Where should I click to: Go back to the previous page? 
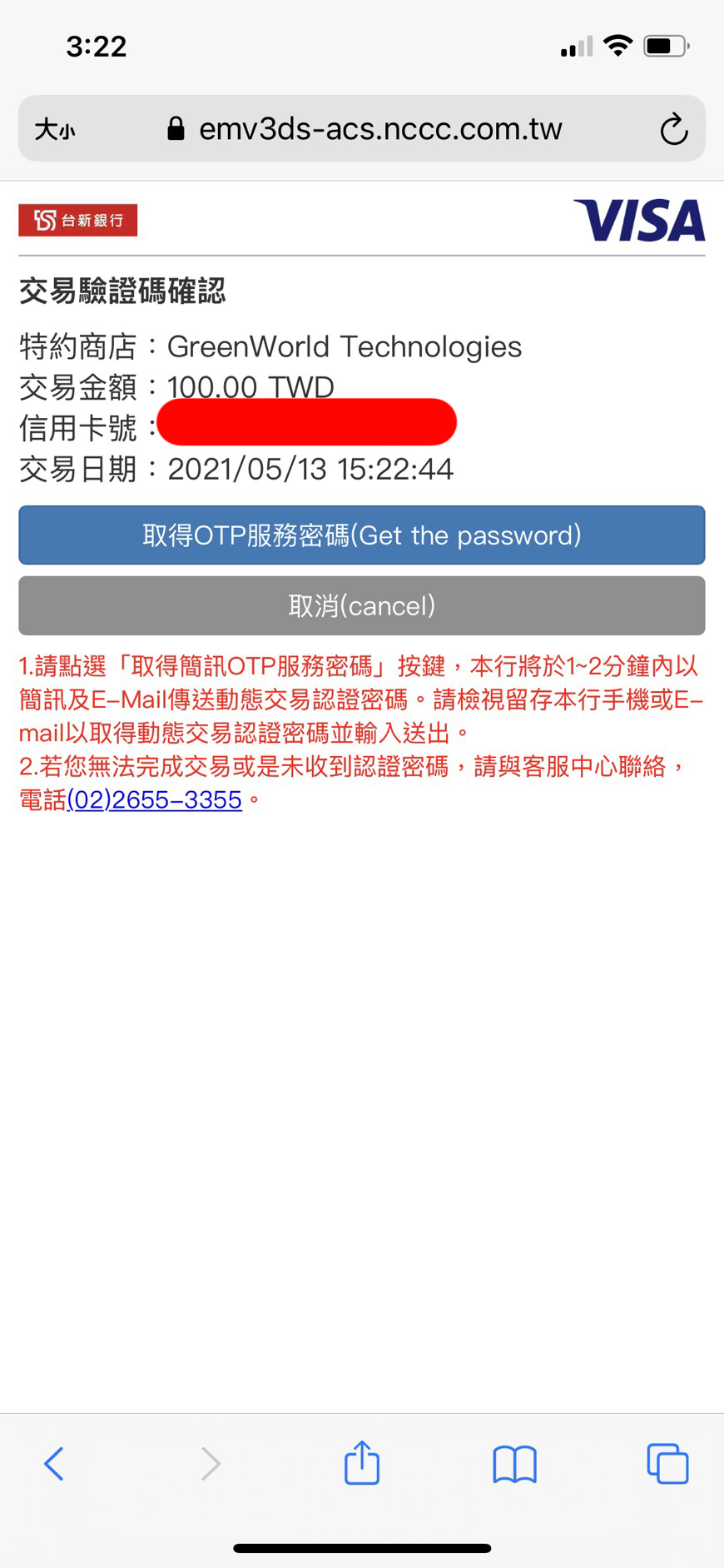coord(54,1463)
